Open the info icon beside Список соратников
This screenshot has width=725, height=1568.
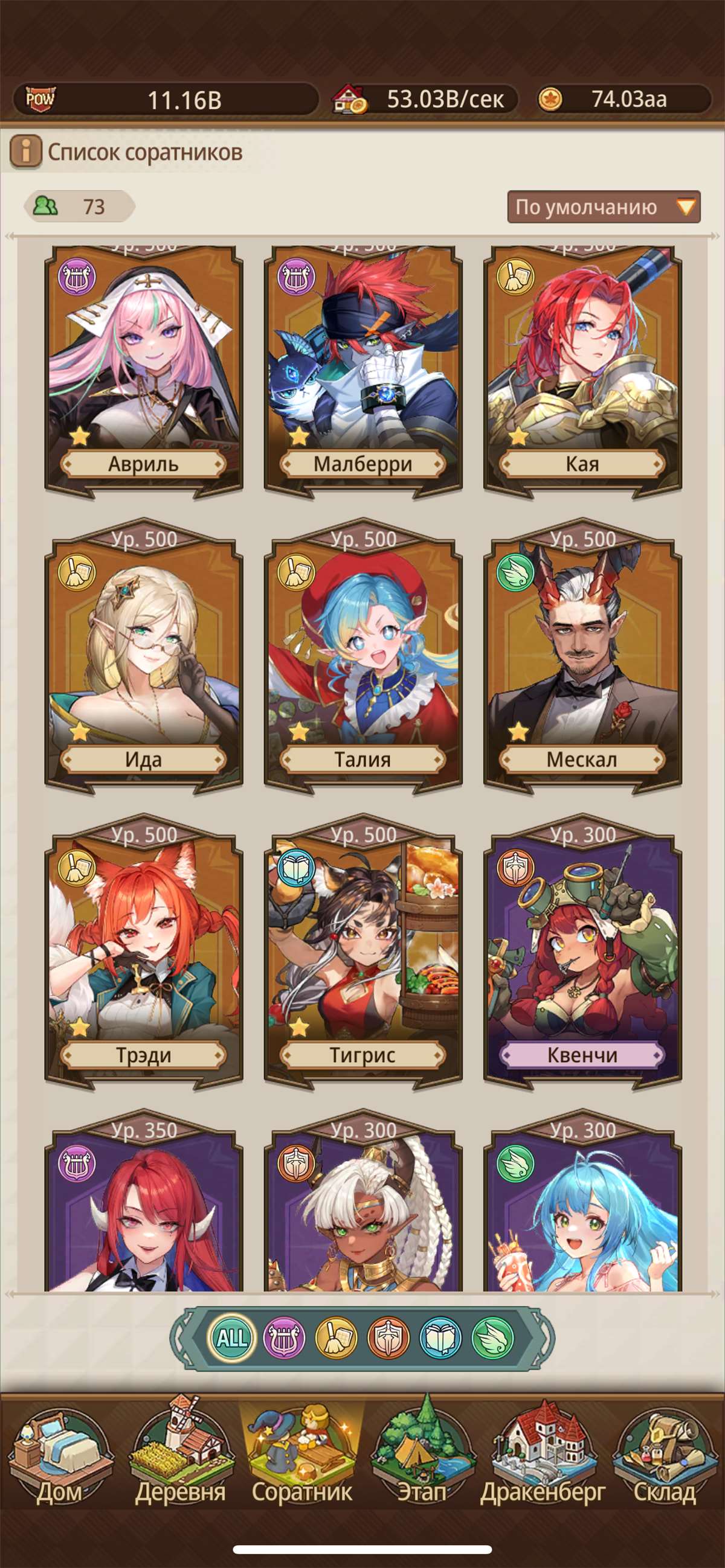(x=25, y=152)
